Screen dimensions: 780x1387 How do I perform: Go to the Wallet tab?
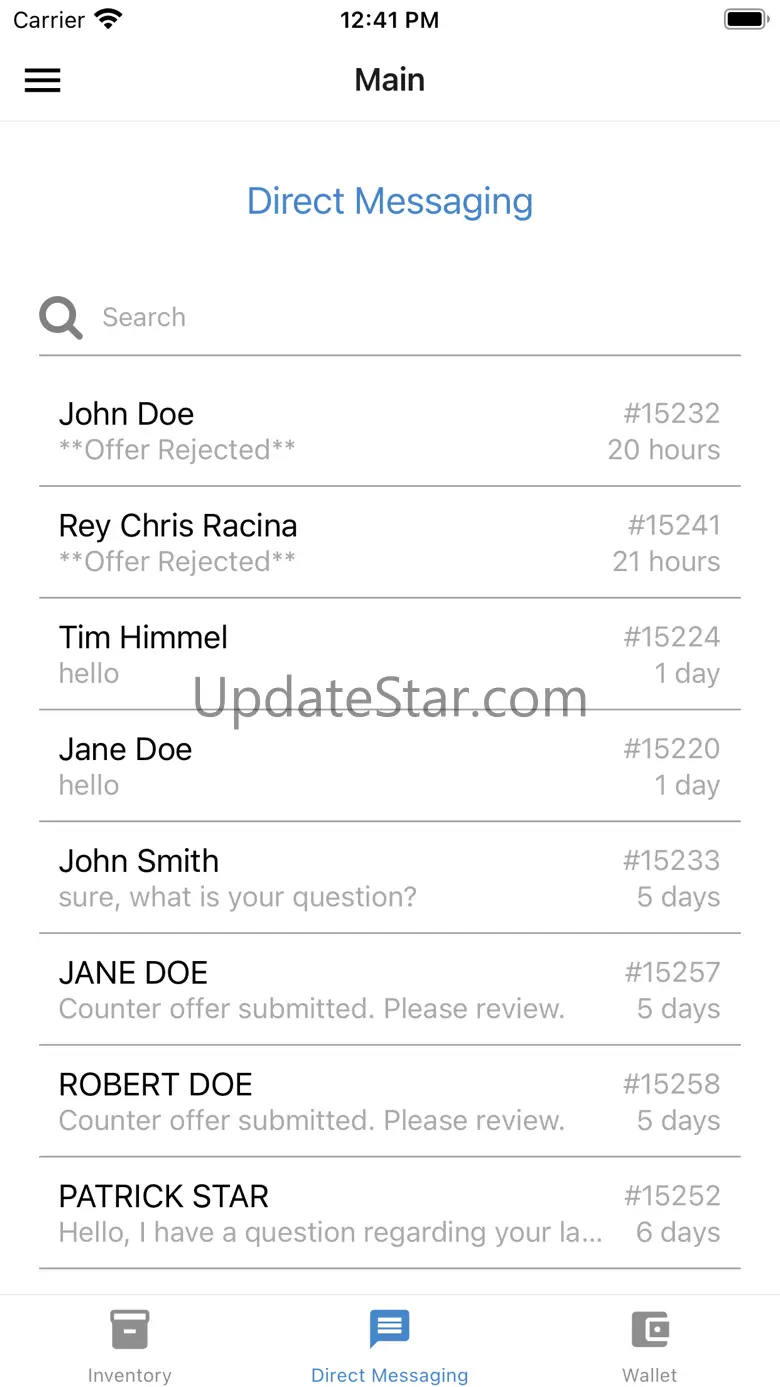pos(650,1345)
